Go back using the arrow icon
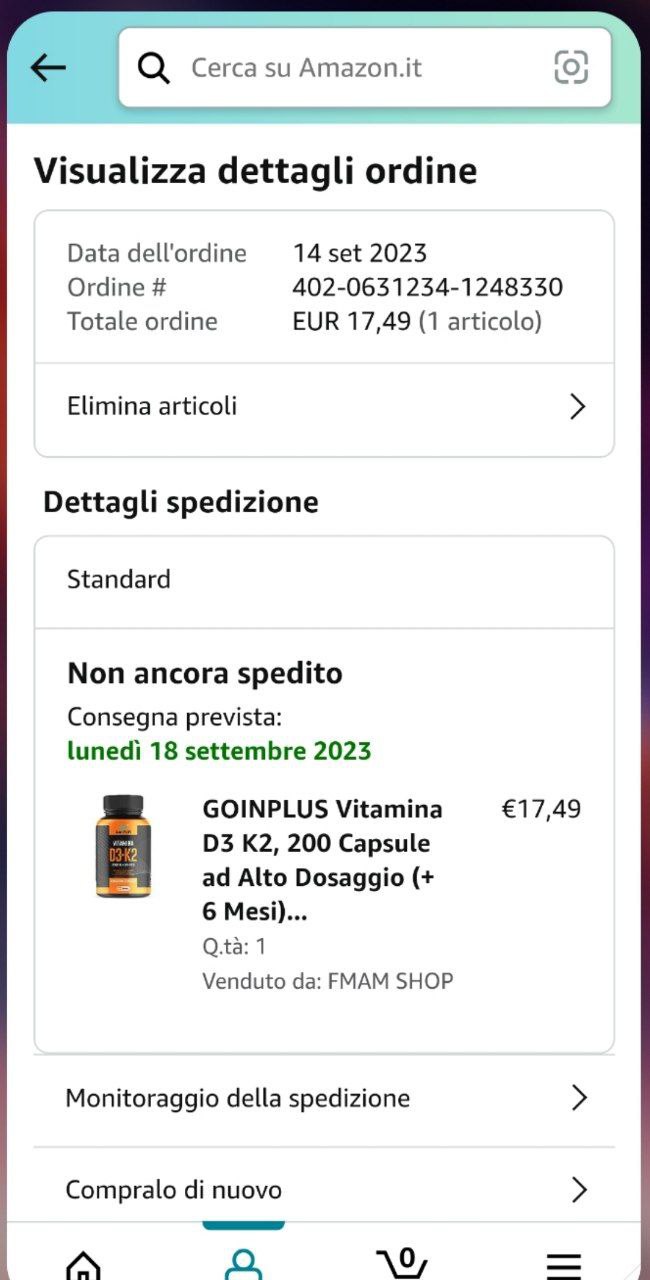The width and height of the screenshot is (650, 1280). [x=48, y=68]
